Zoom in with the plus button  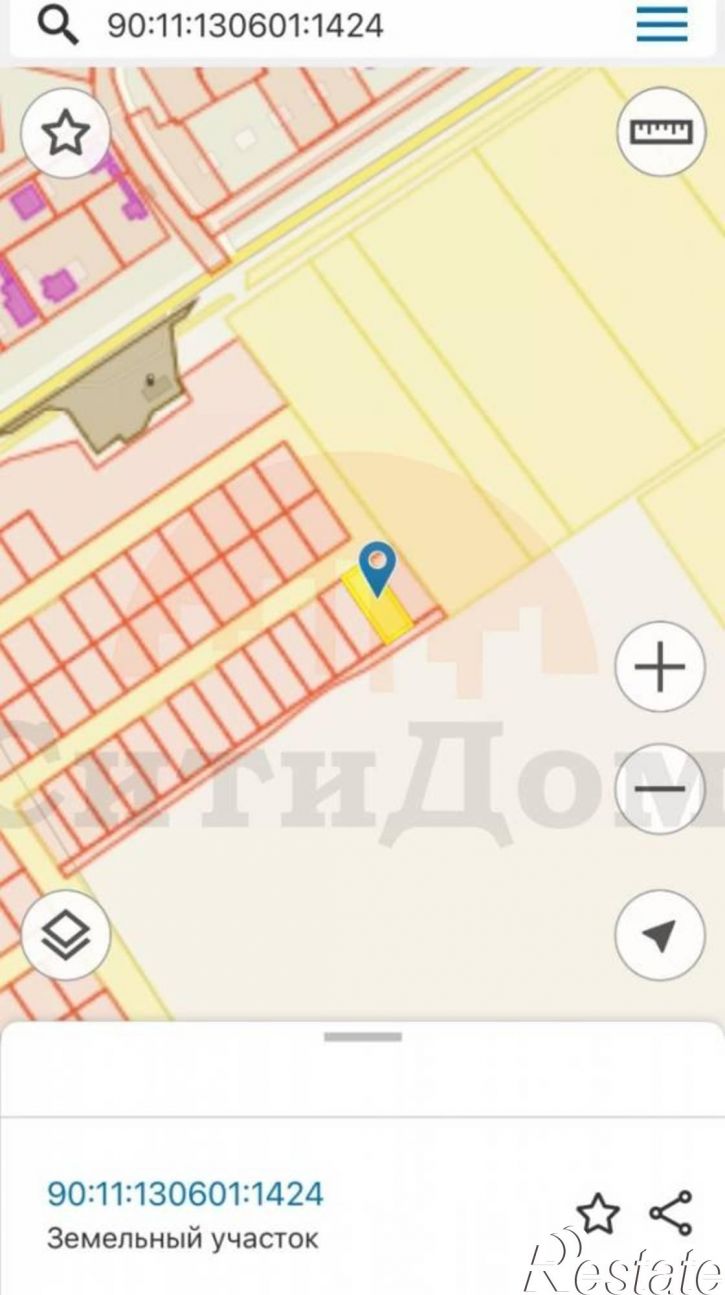(x=659, y=668)
